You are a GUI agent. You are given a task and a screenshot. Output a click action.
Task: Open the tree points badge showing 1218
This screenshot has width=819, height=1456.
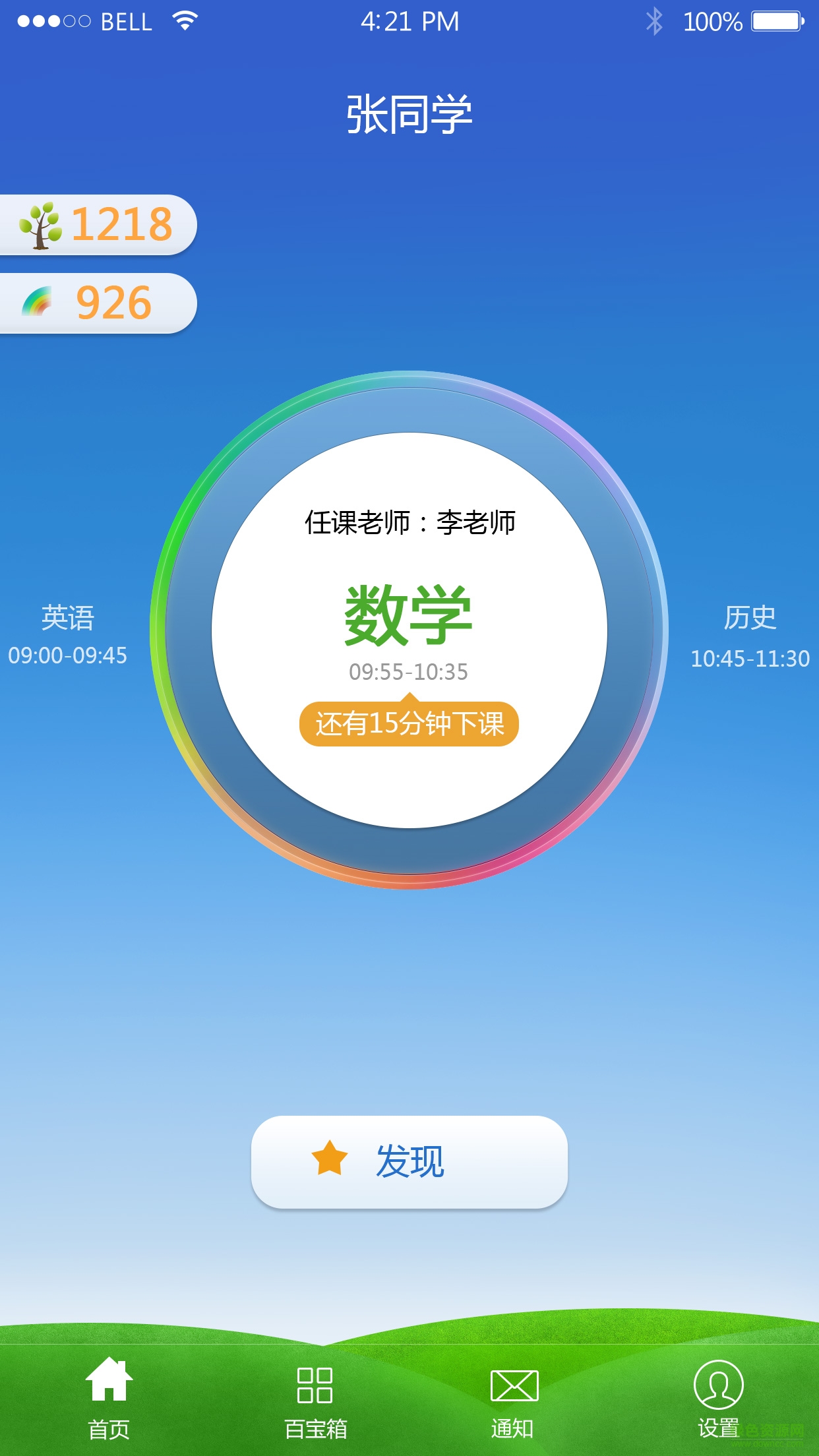click(98, 225)
